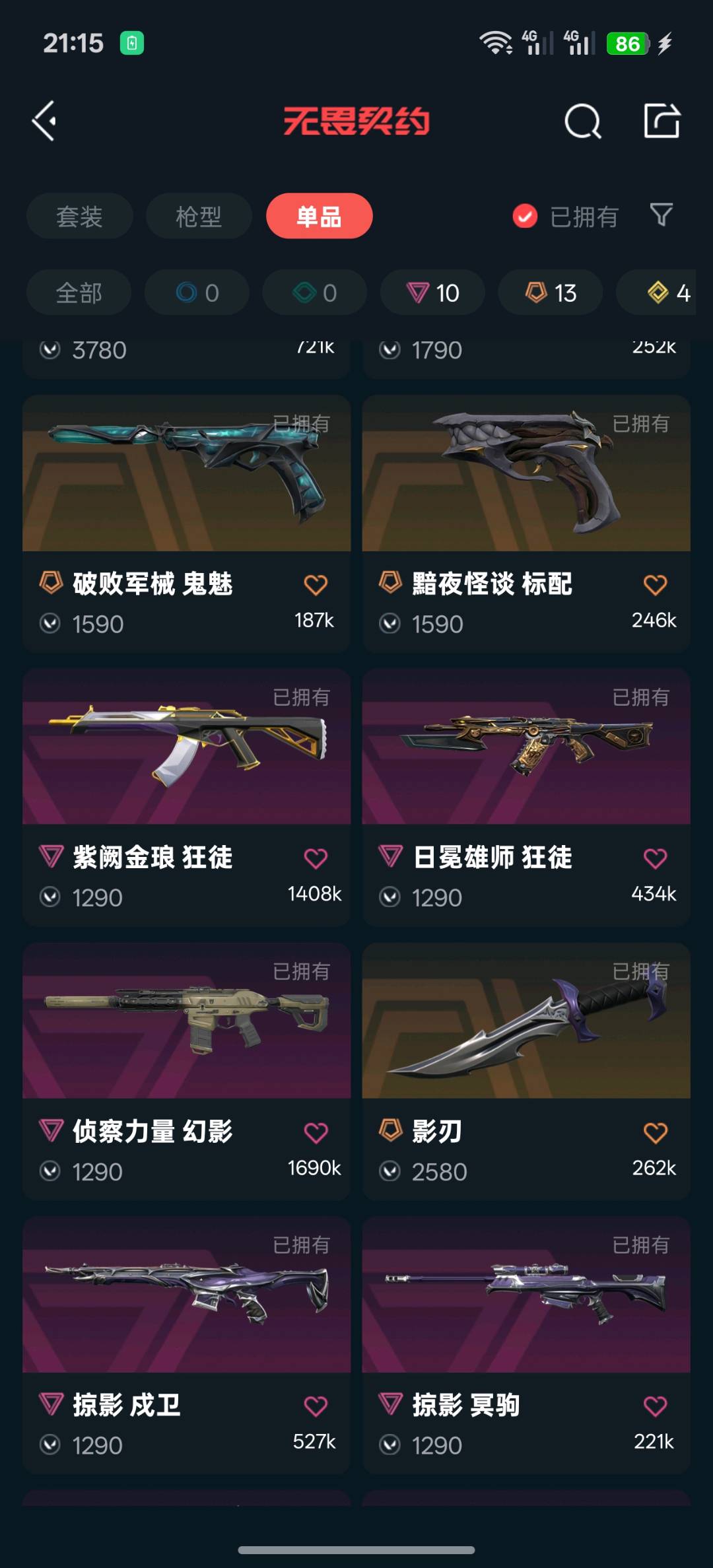Switch to the 枪型 tab
The width and height of the screenshot is (713, 1568).
(x=199, y=217)
